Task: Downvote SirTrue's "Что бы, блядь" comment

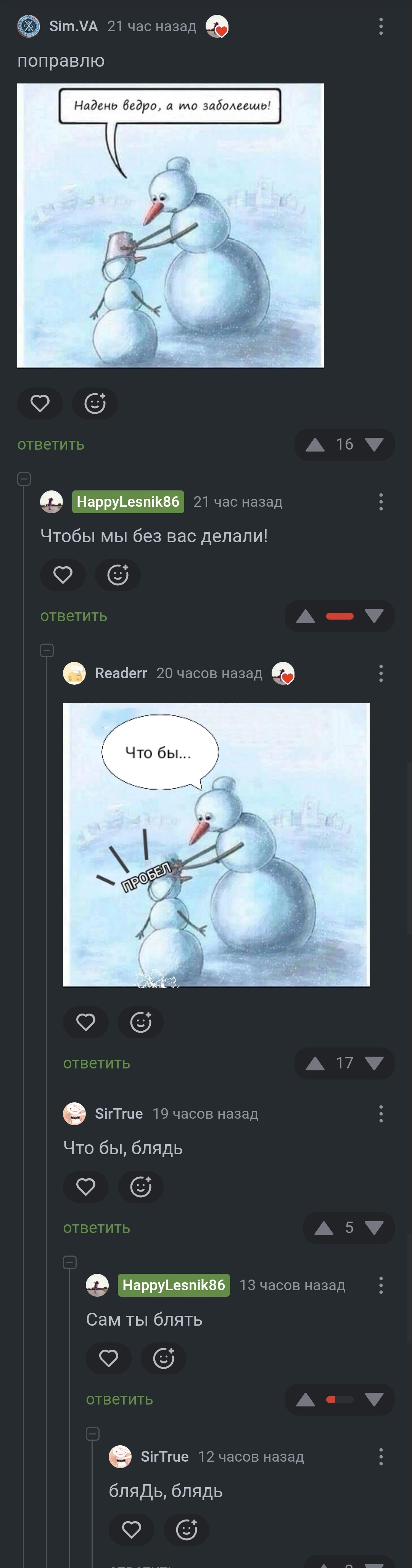Action: (373, 1228)
